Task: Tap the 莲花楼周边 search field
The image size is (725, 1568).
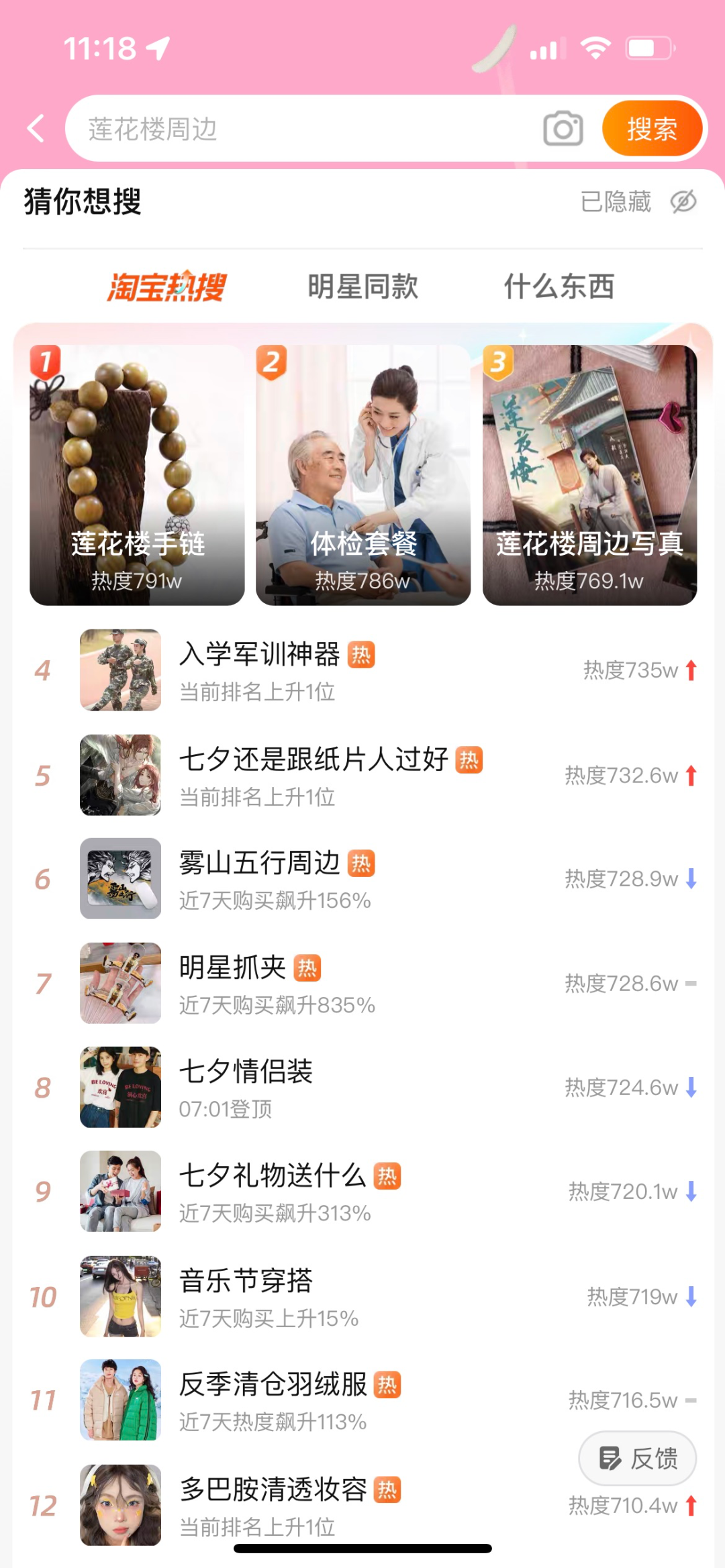Action: tap(302, 129)
